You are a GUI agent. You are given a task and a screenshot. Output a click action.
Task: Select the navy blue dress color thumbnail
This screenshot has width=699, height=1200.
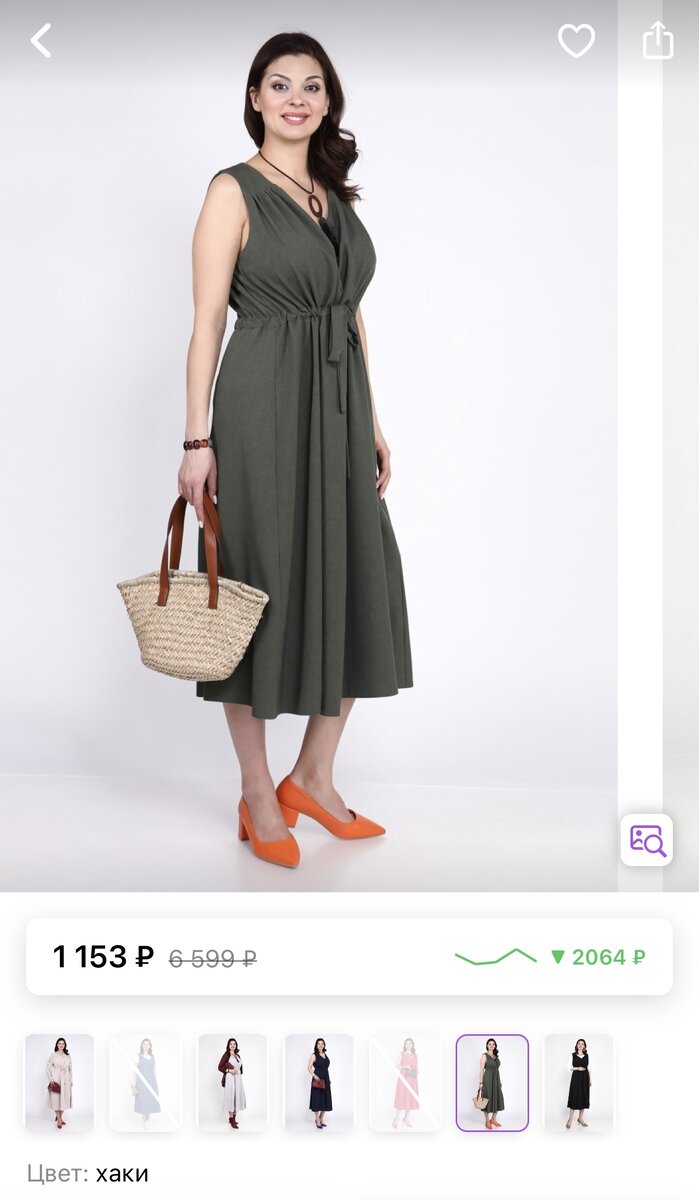tap(319, 1083)
